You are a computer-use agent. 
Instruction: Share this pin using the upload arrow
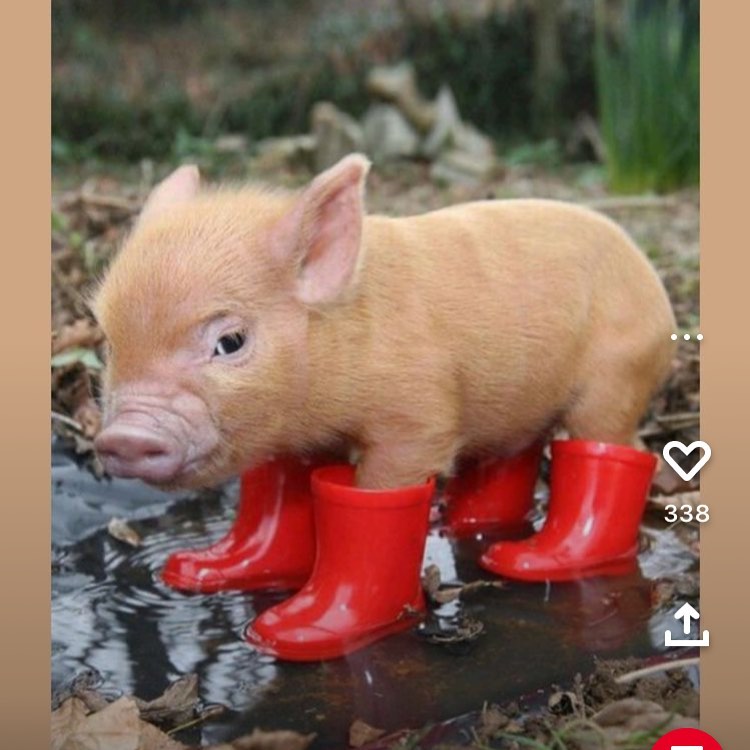click(687, 624)
